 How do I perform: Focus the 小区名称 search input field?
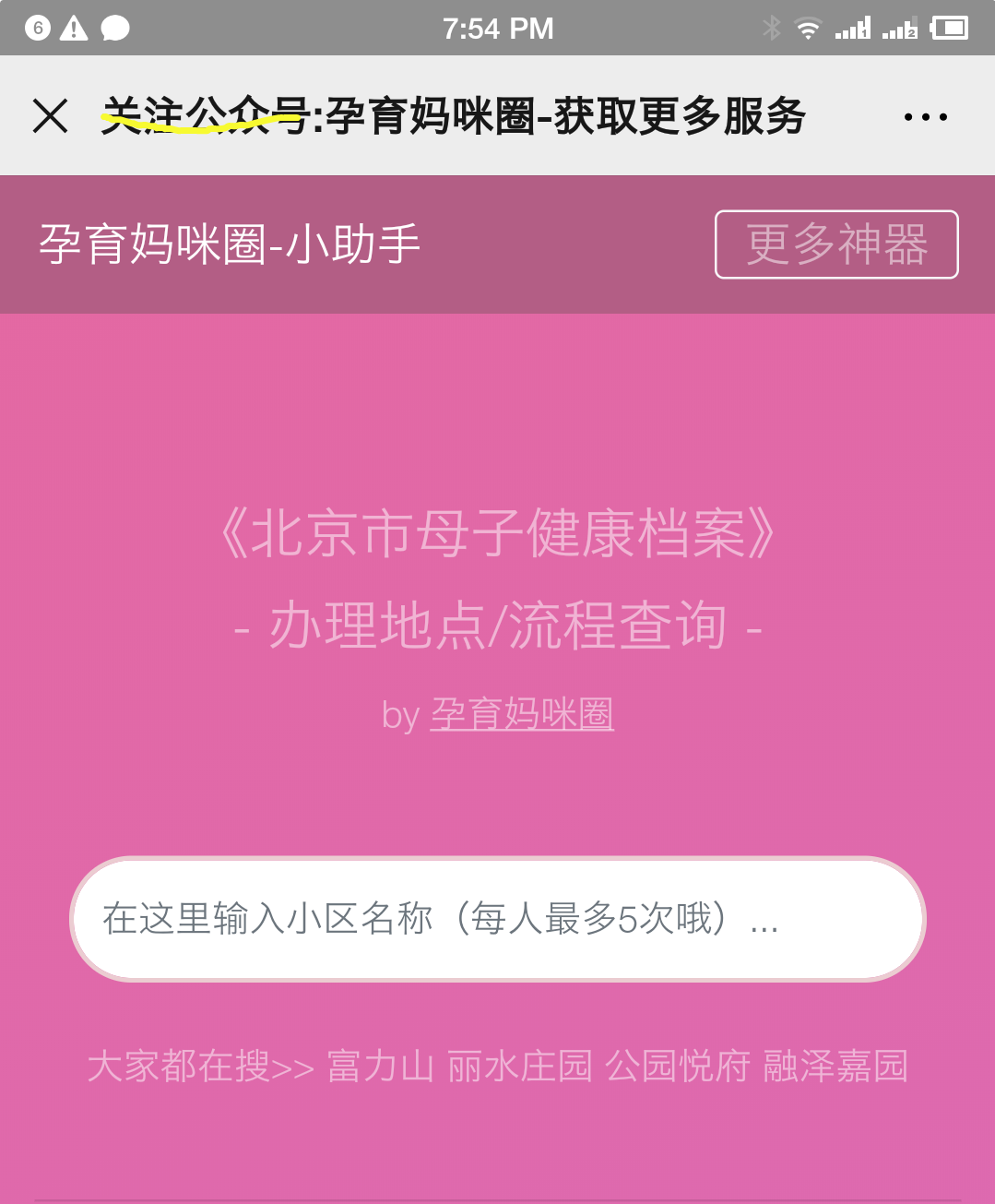pyautogui.click(x=498, y=919)
